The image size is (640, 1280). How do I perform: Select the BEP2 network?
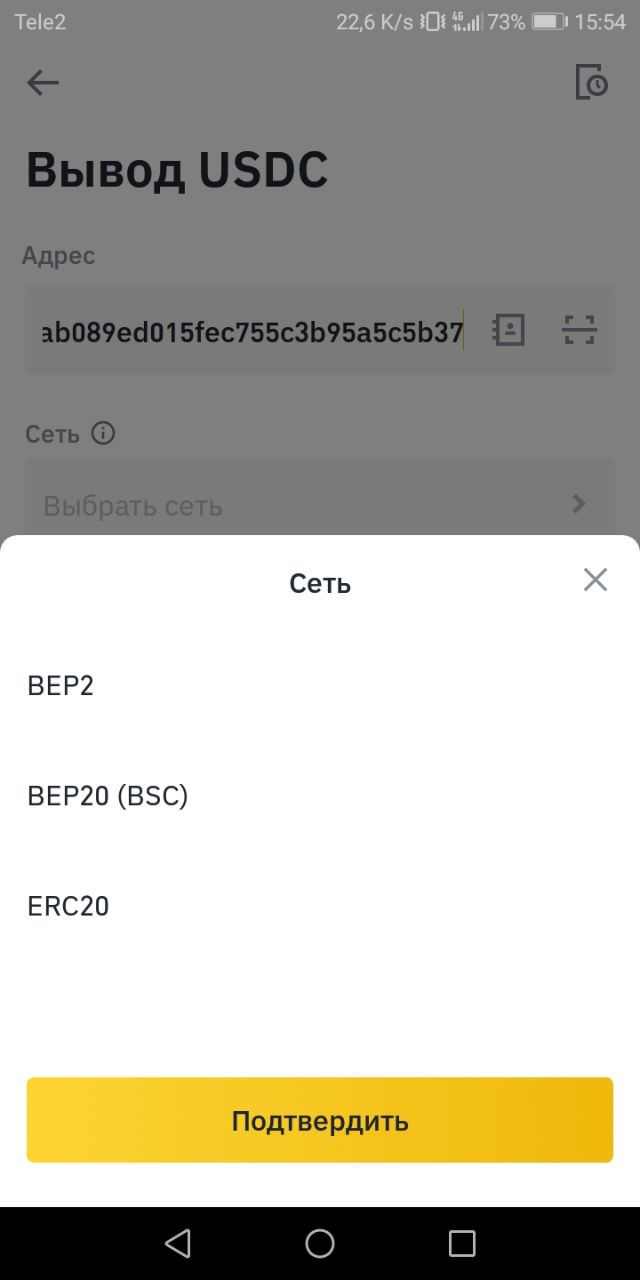tap(320, 686)
